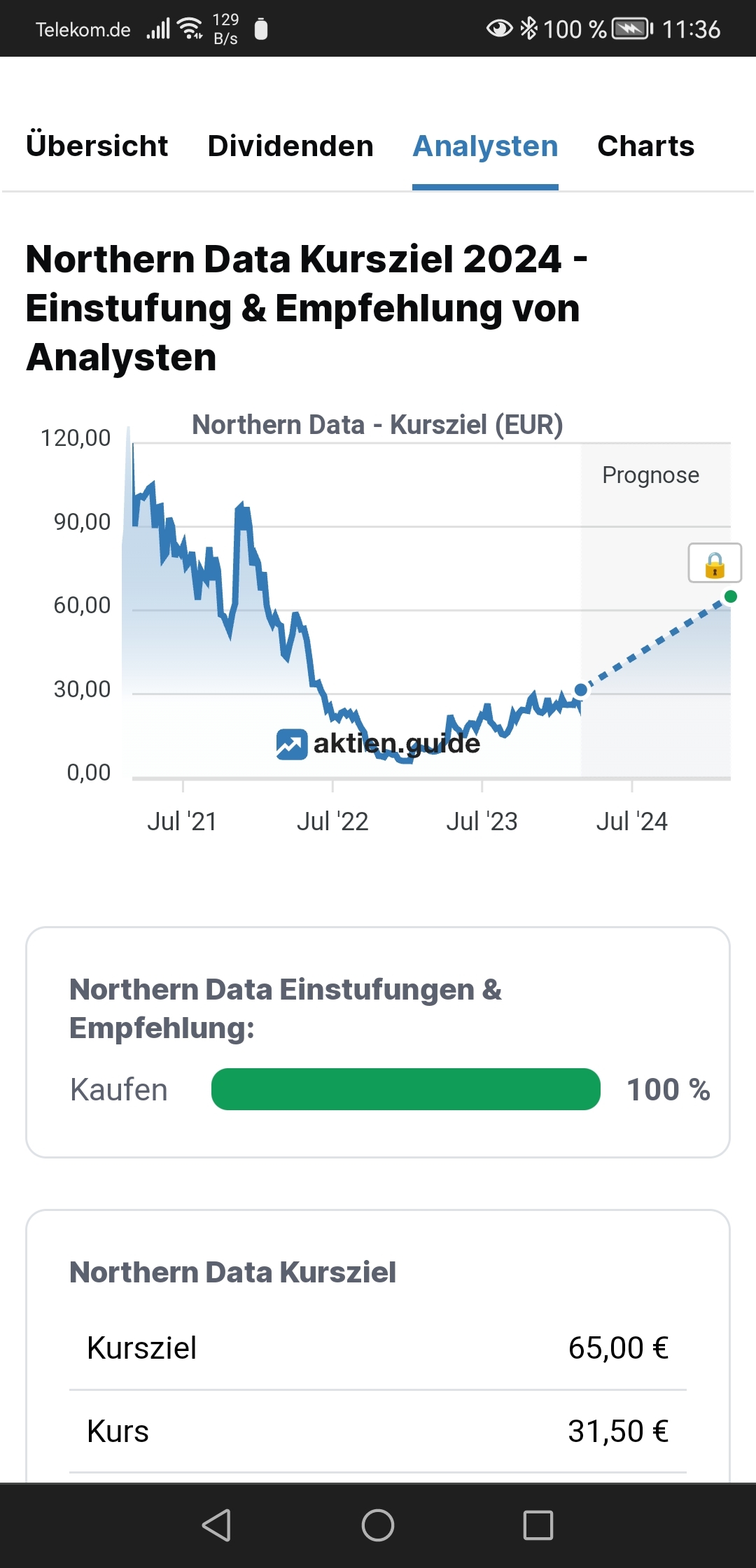Switch to the Charts tab
The width and height of the screenshot is (756, 1568).
tap(645, 146)
